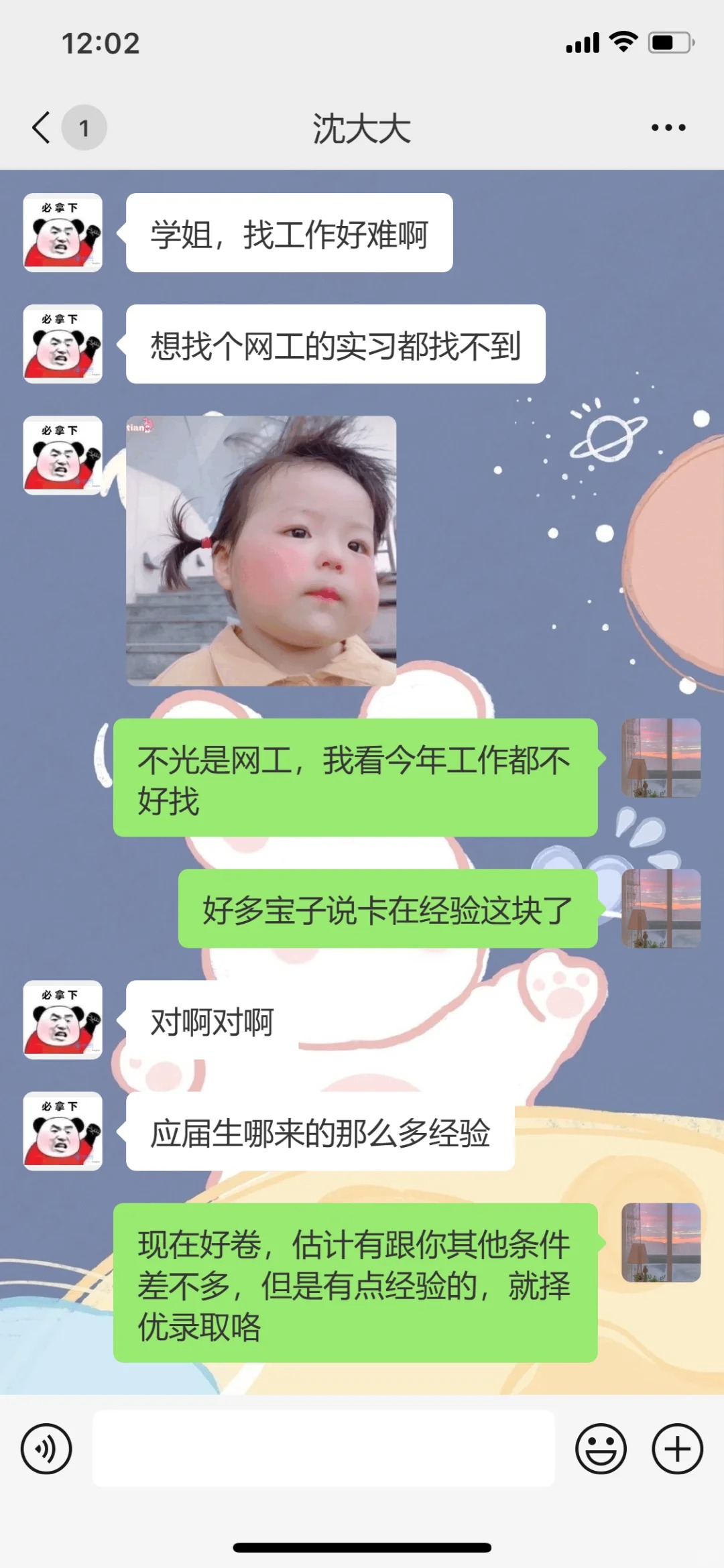Open the panda avatar beside 学姐，找工作好难啊

pos(63,233)
